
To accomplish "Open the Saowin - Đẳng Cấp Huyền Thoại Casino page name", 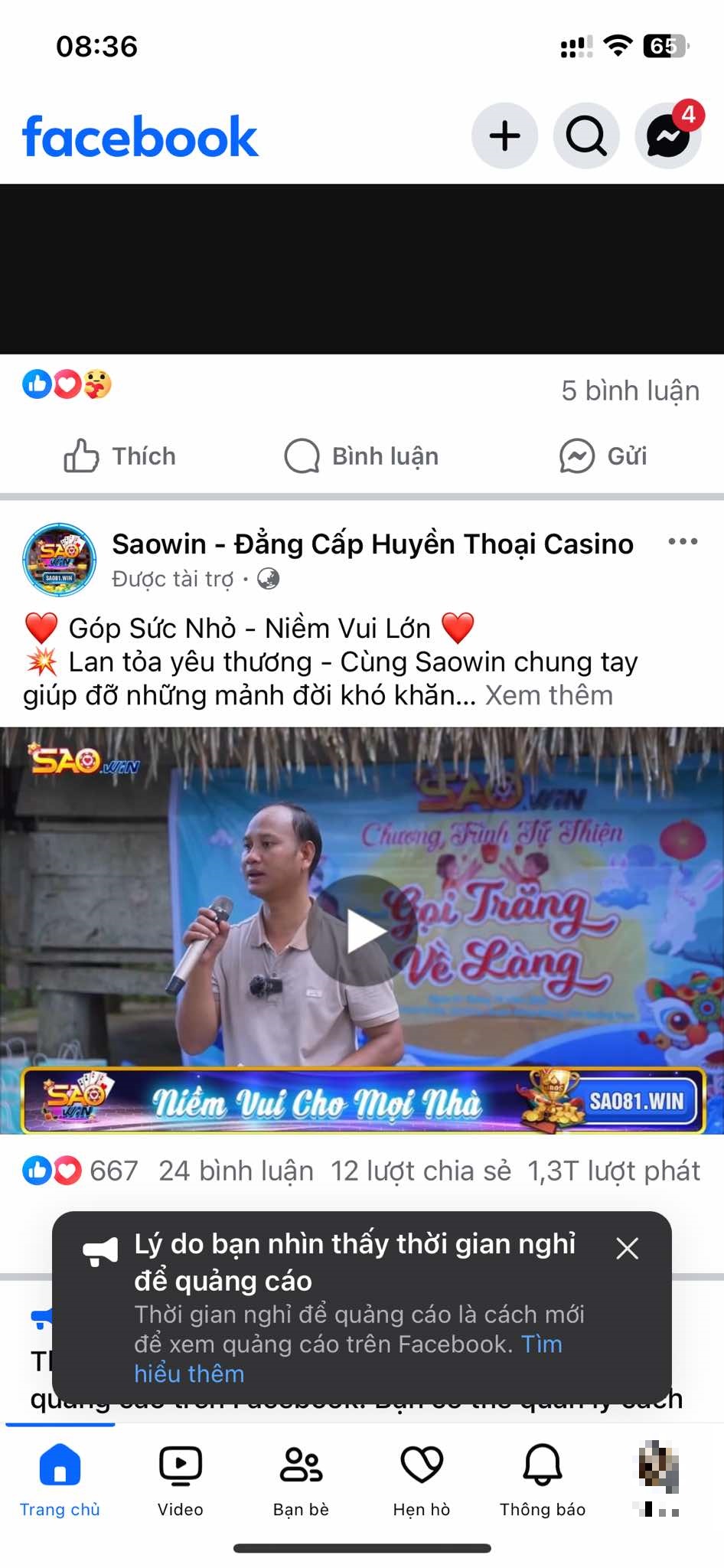I will [372, 544].
